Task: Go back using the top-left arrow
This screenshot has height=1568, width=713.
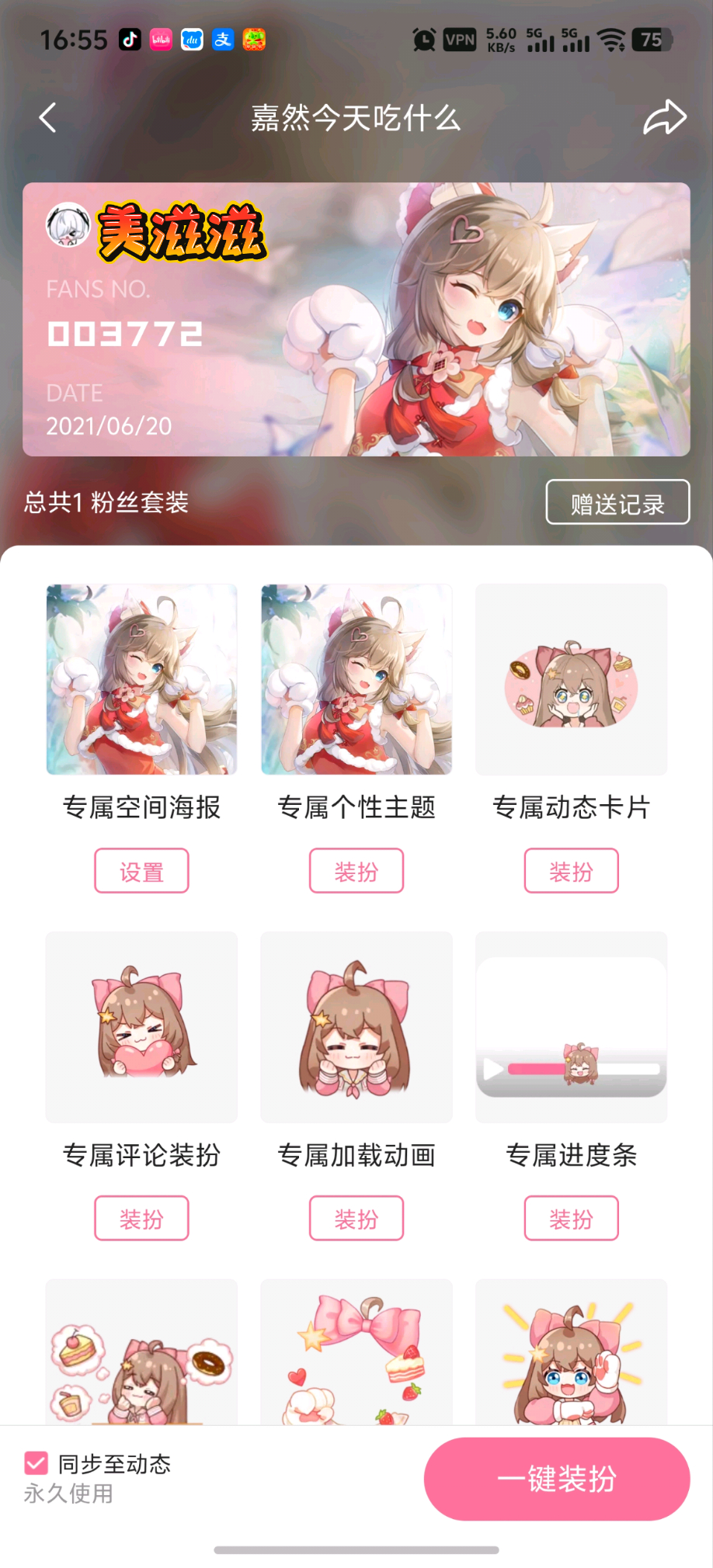Action: point(48,118)
